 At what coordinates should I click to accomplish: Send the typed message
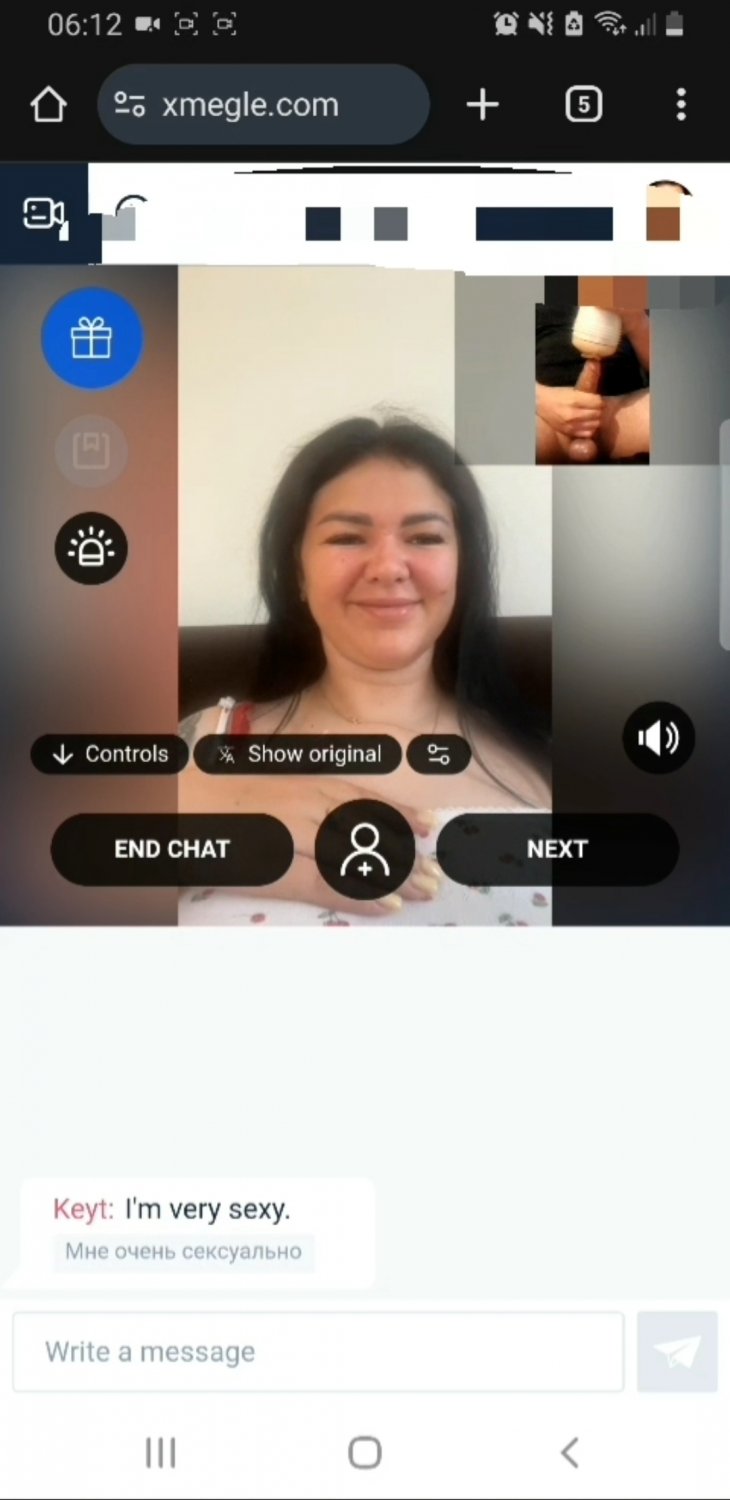(677, 1352)
